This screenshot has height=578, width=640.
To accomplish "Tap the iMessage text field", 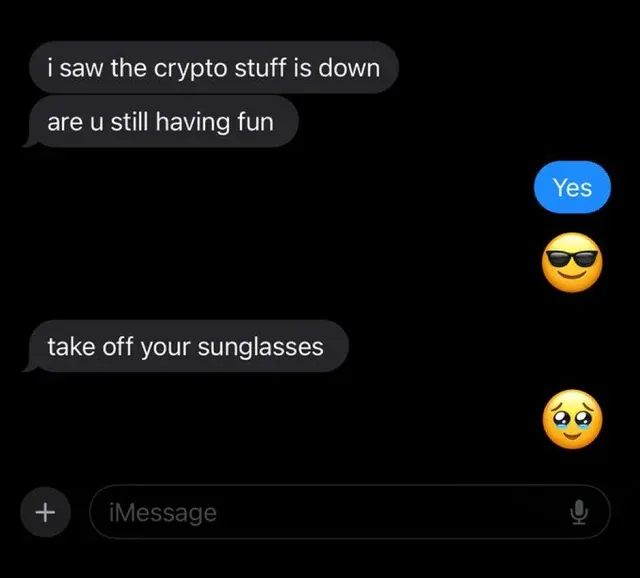I will 320,512.
